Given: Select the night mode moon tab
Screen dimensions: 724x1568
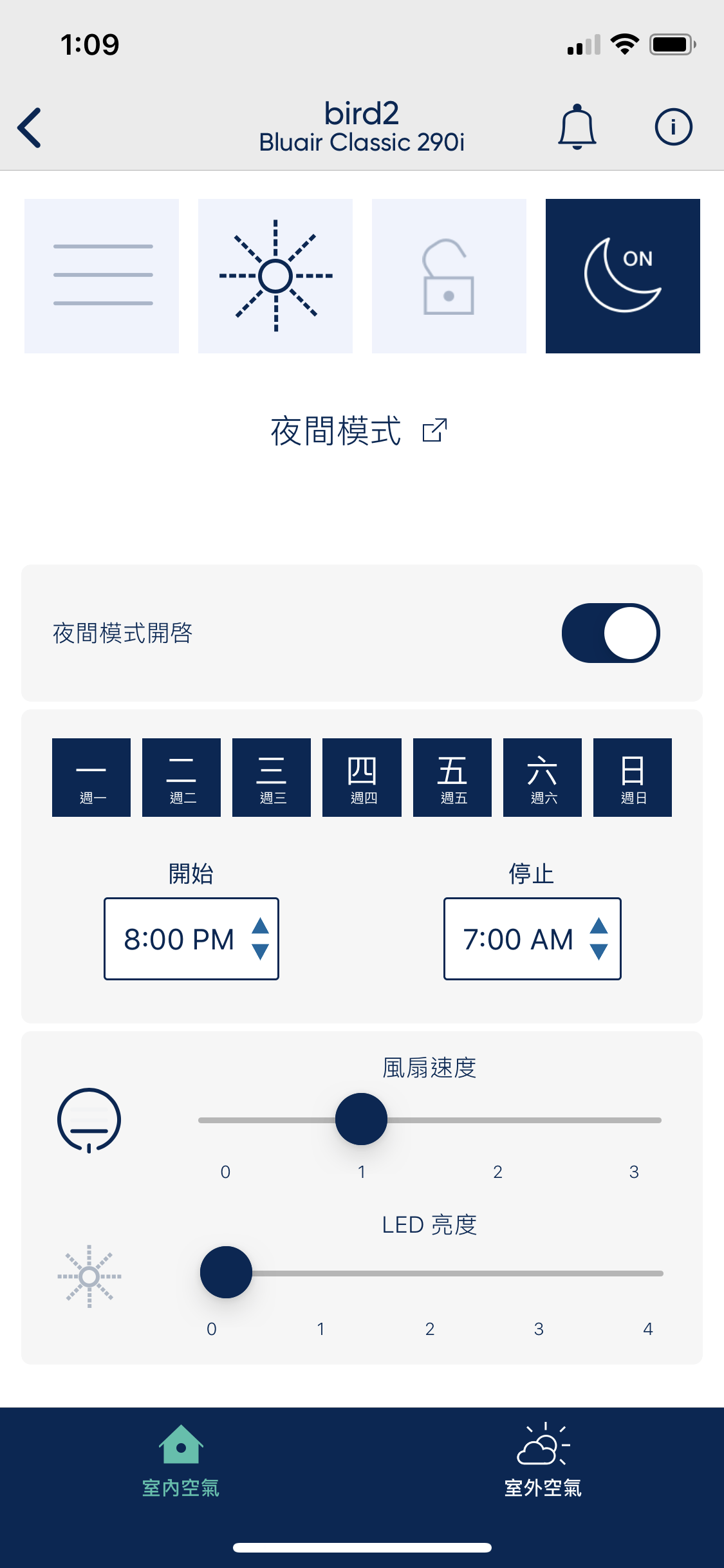Looking at the screenshot, I should coord(622,275).
